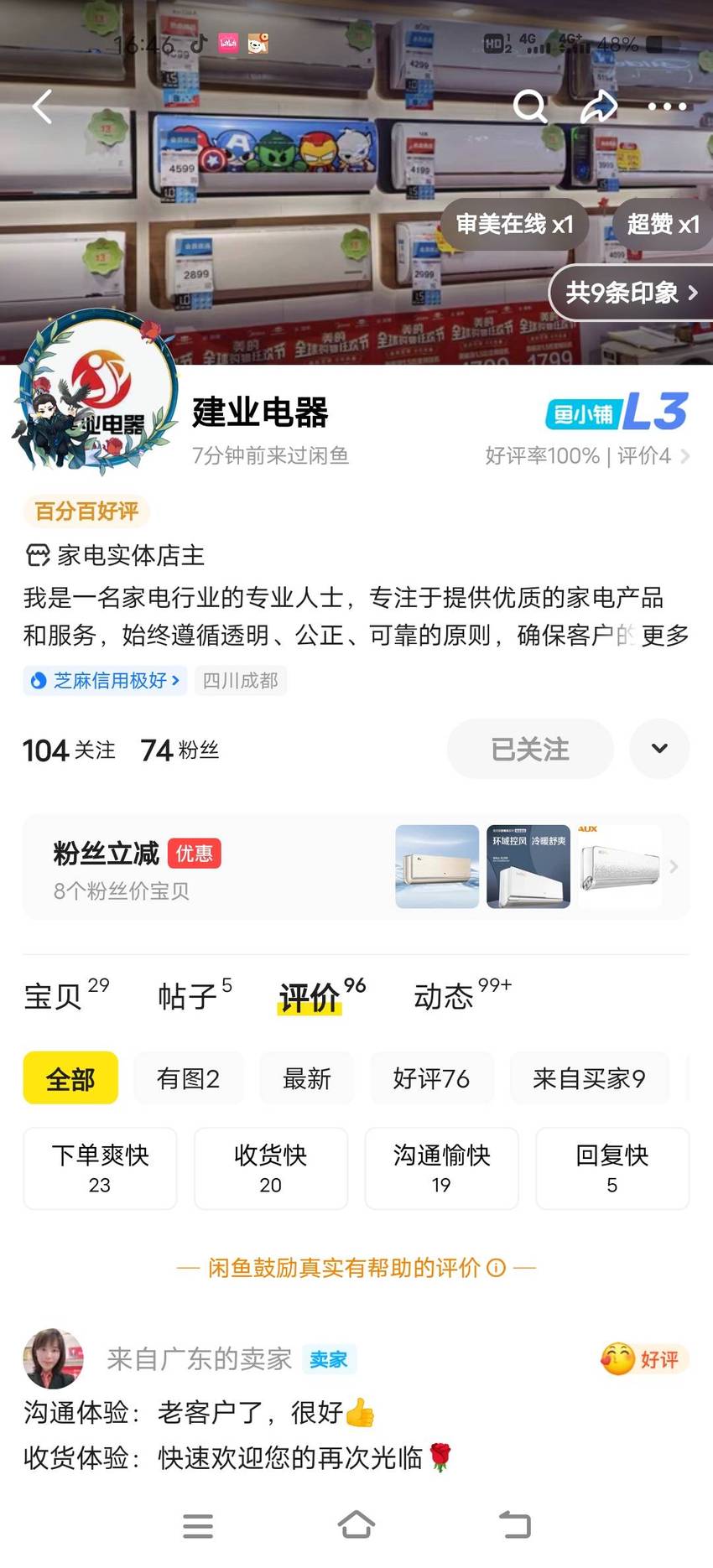This screenshot has width=713, height=1568.
Task: Show reviews 来自买家9
Action: point(589,1078)
